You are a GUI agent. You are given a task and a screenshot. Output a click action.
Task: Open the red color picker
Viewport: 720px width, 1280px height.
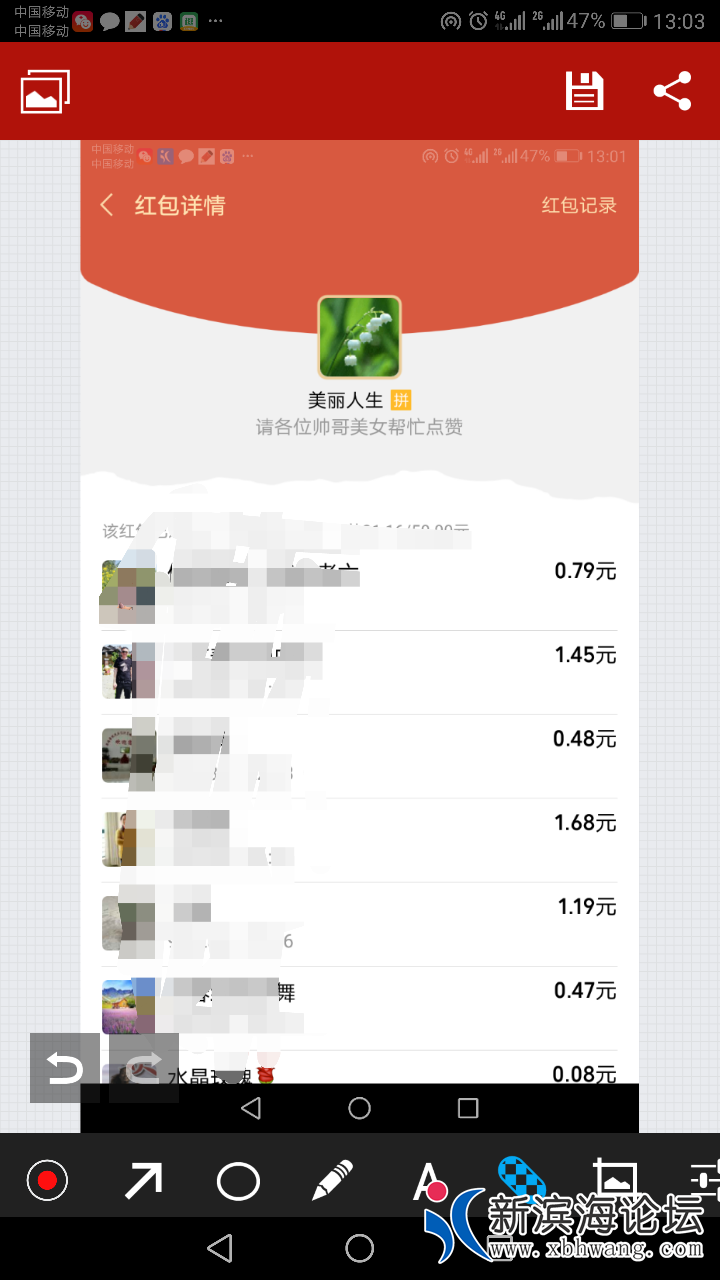click(46, 1181)
